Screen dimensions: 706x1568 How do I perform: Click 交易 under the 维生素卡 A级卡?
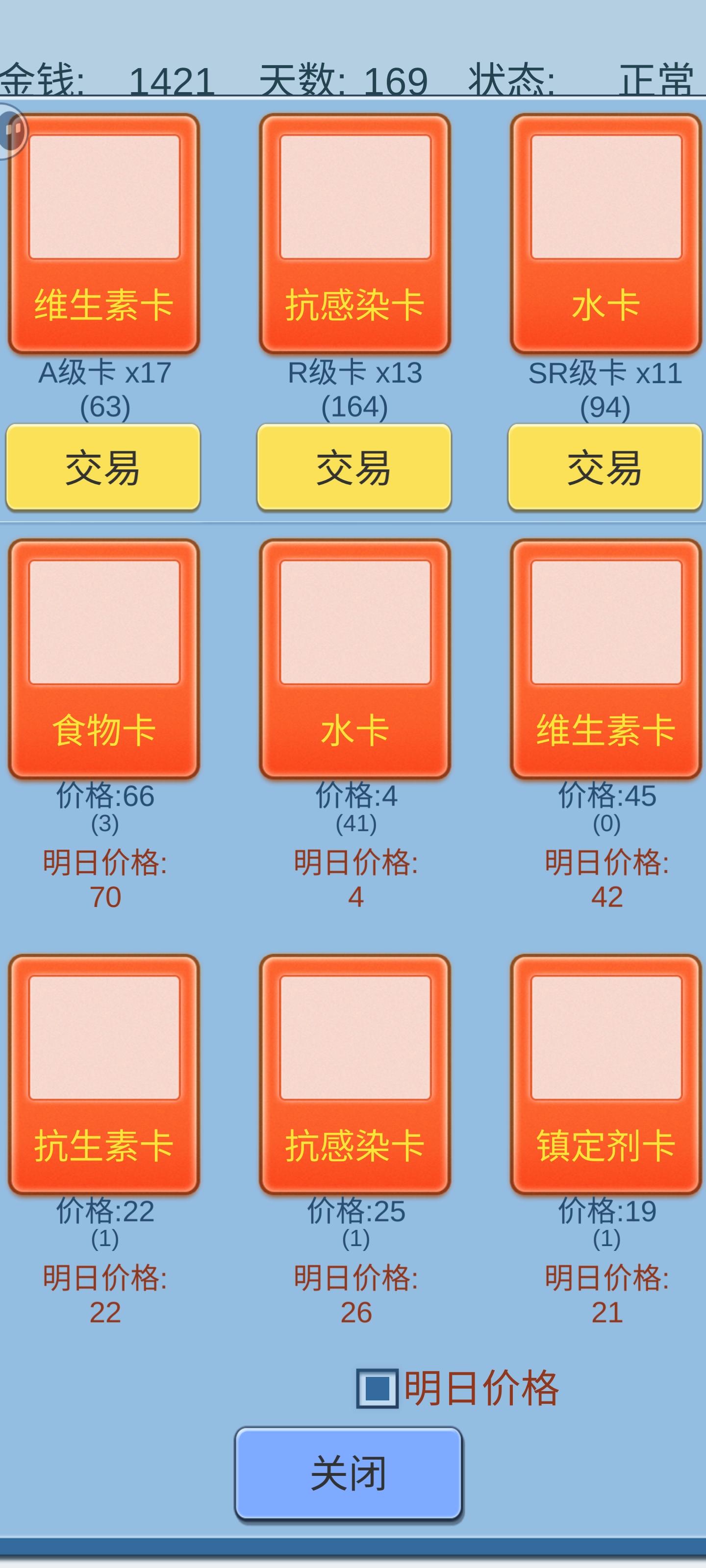tap(103, 472)
